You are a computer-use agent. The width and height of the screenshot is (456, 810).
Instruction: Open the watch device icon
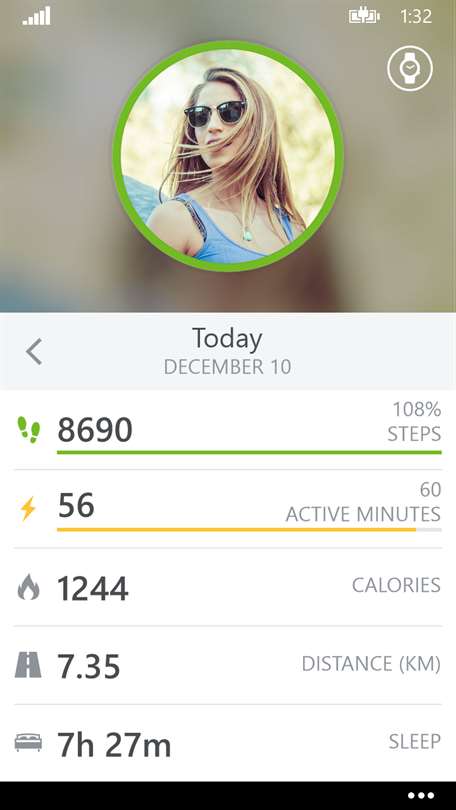410,68
